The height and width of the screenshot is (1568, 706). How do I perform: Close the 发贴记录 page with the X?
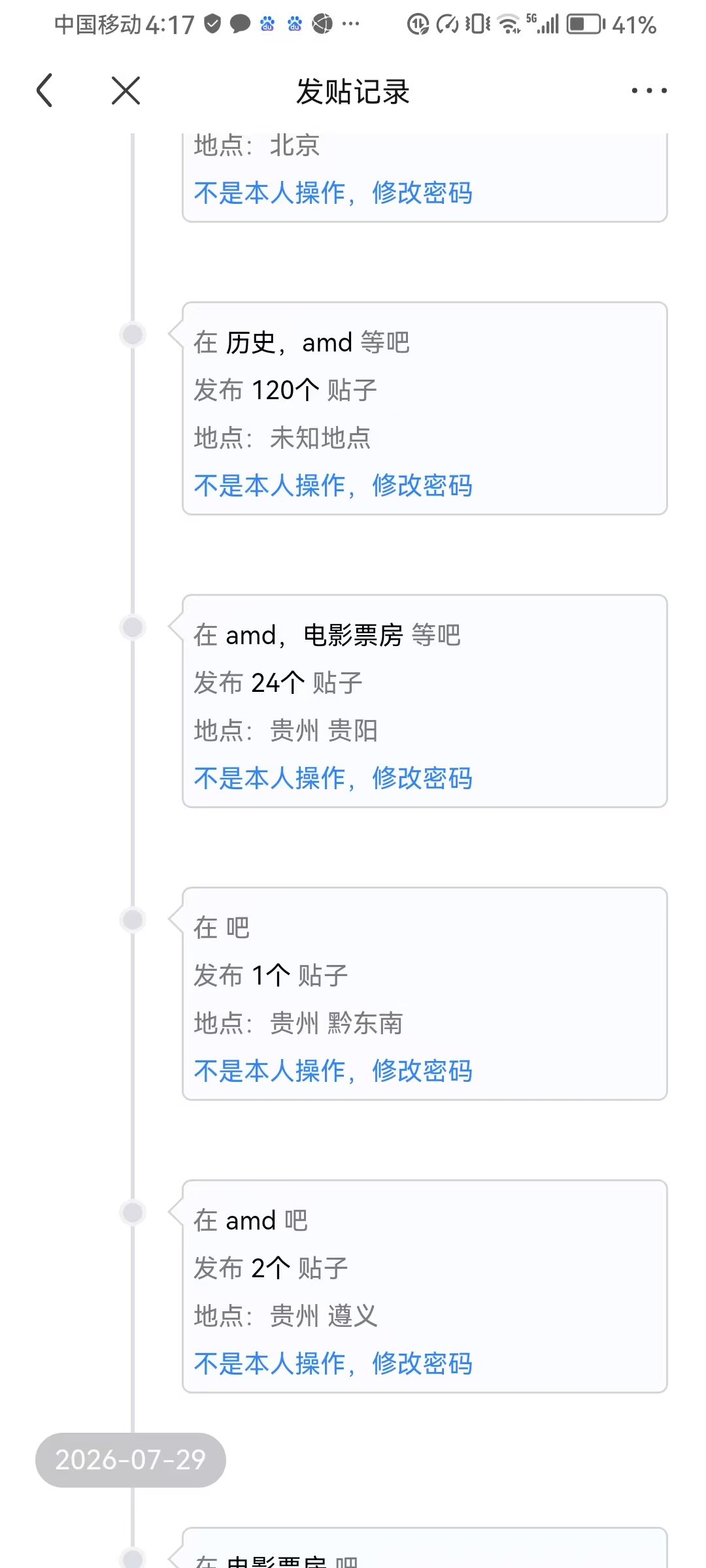pyautogui.click(x=126, y=90)
